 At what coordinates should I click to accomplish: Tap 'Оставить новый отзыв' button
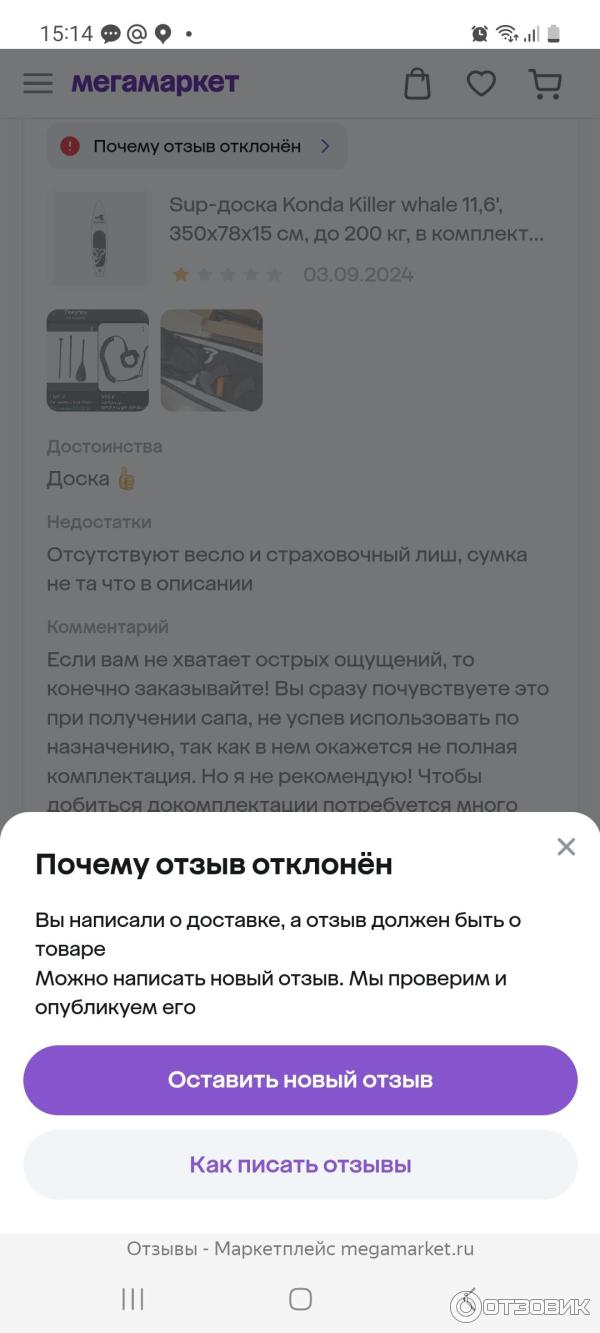(300, 1080)
